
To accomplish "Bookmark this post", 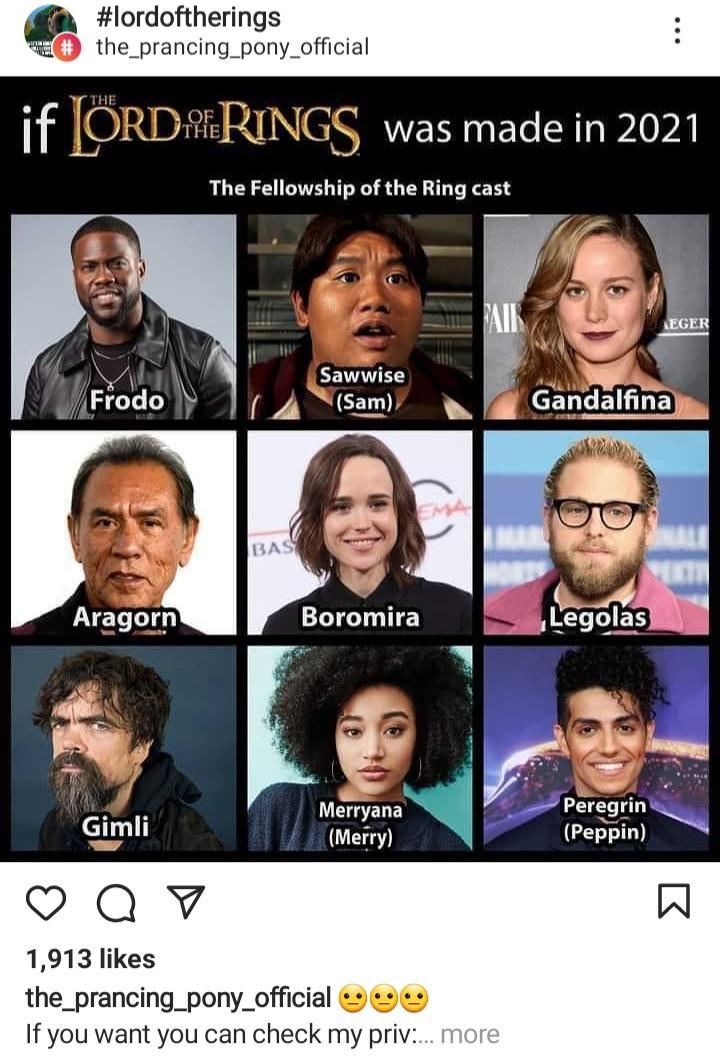I will 674,902.
